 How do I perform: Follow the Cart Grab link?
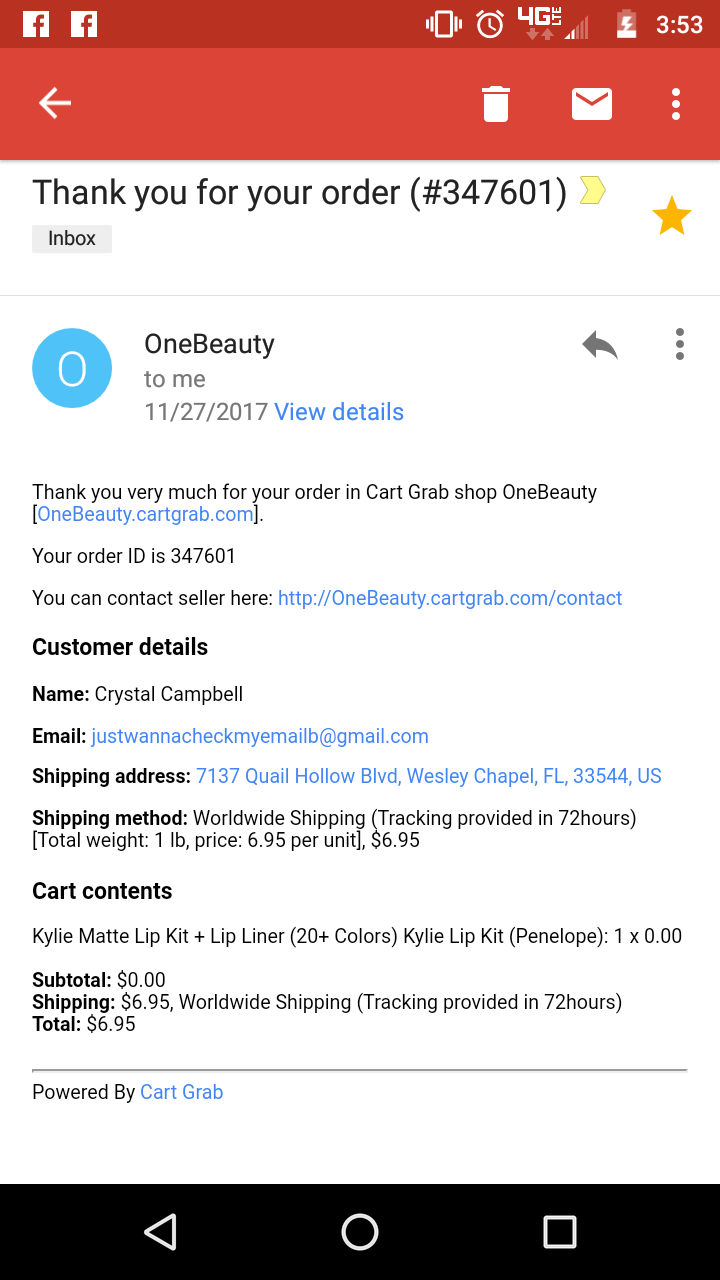tap(181, 1092)
